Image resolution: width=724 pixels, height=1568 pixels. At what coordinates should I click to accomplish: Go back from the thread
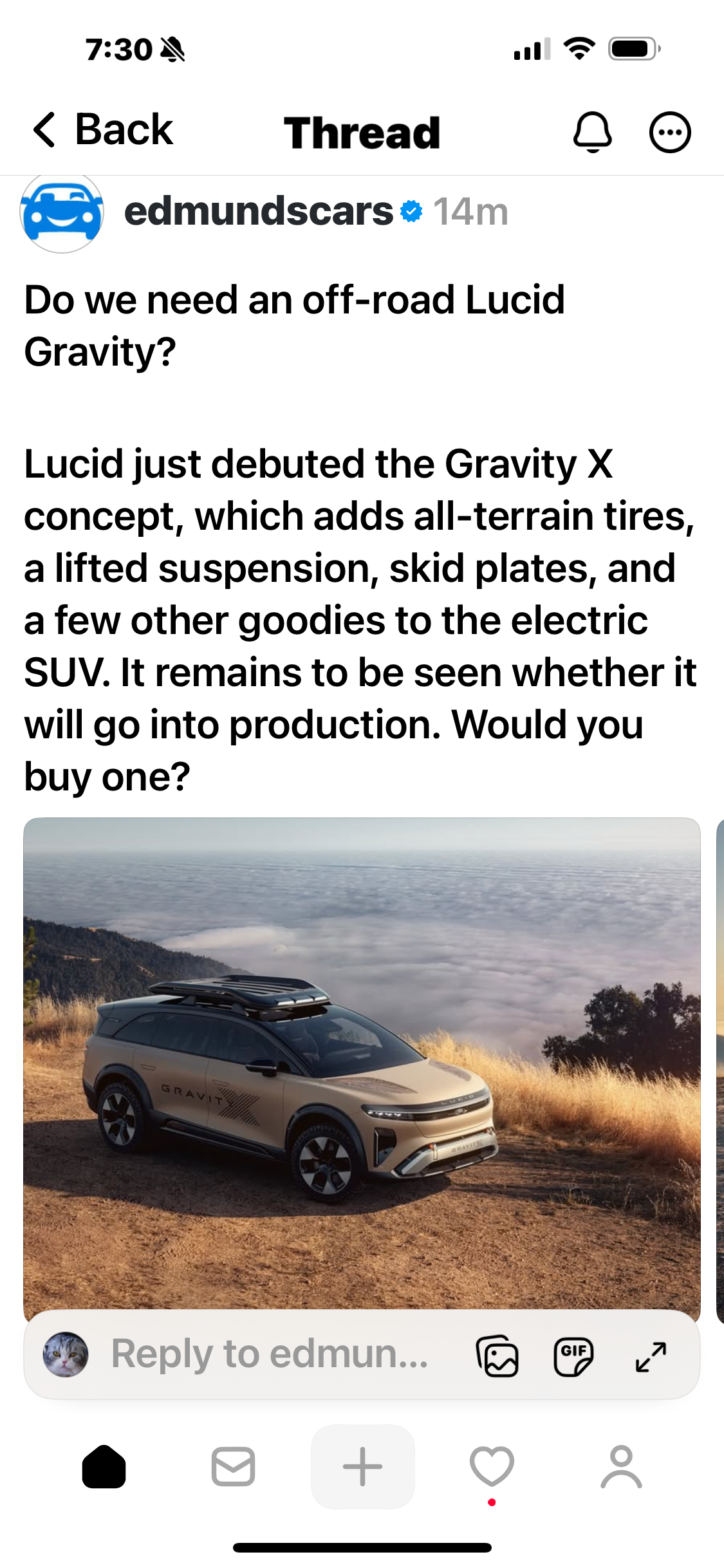coord(103,130)
